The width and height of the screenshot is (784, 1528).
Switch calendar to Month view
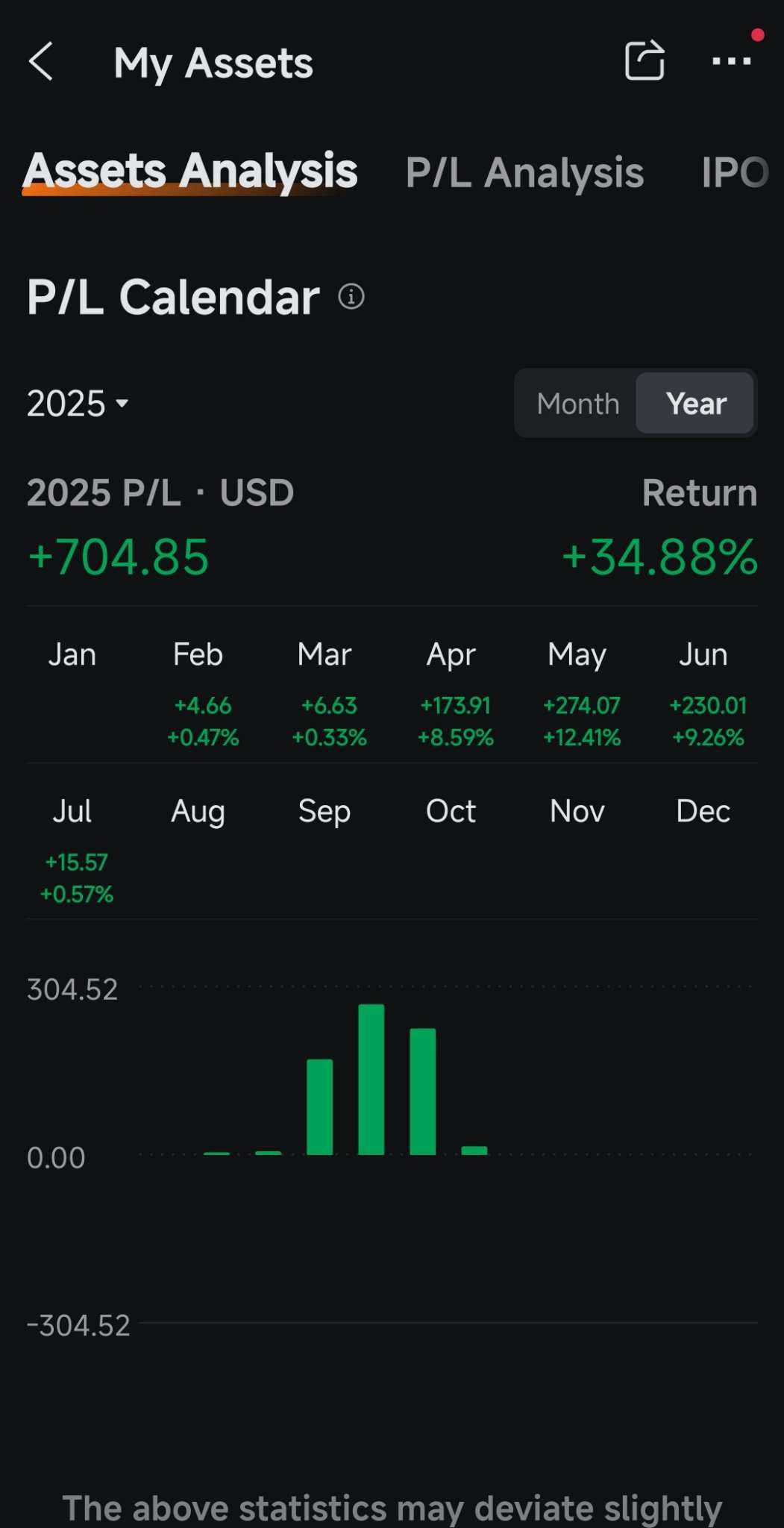coord(577,404)
